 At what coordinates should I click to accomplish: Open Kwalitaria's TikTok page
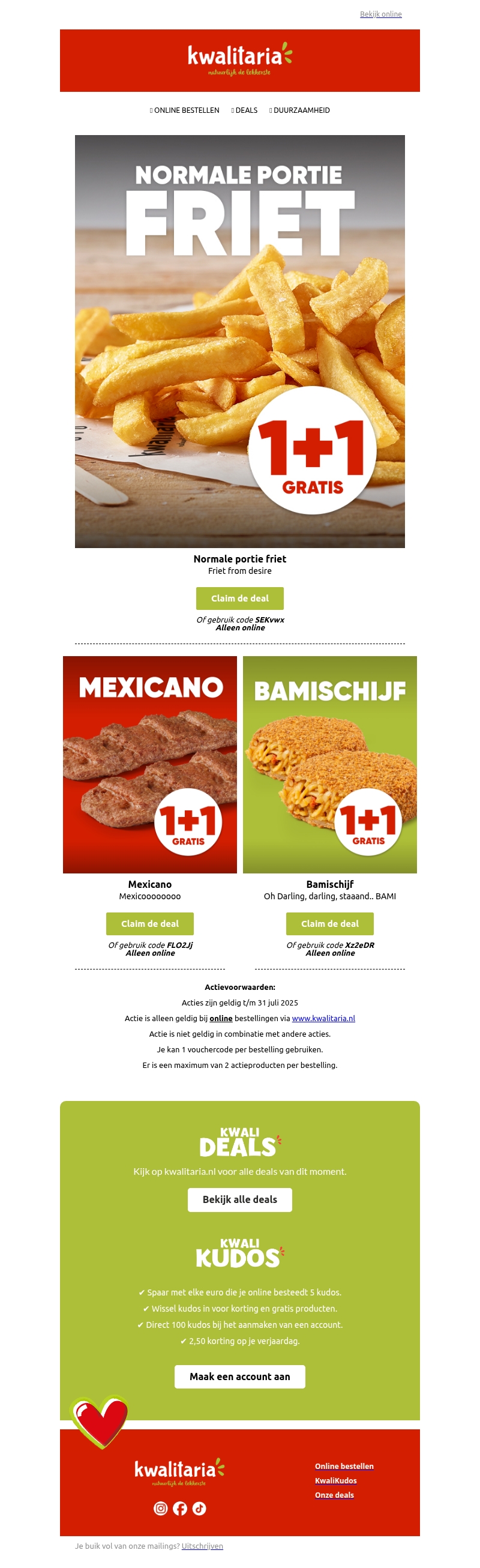tap(199, 1508)
